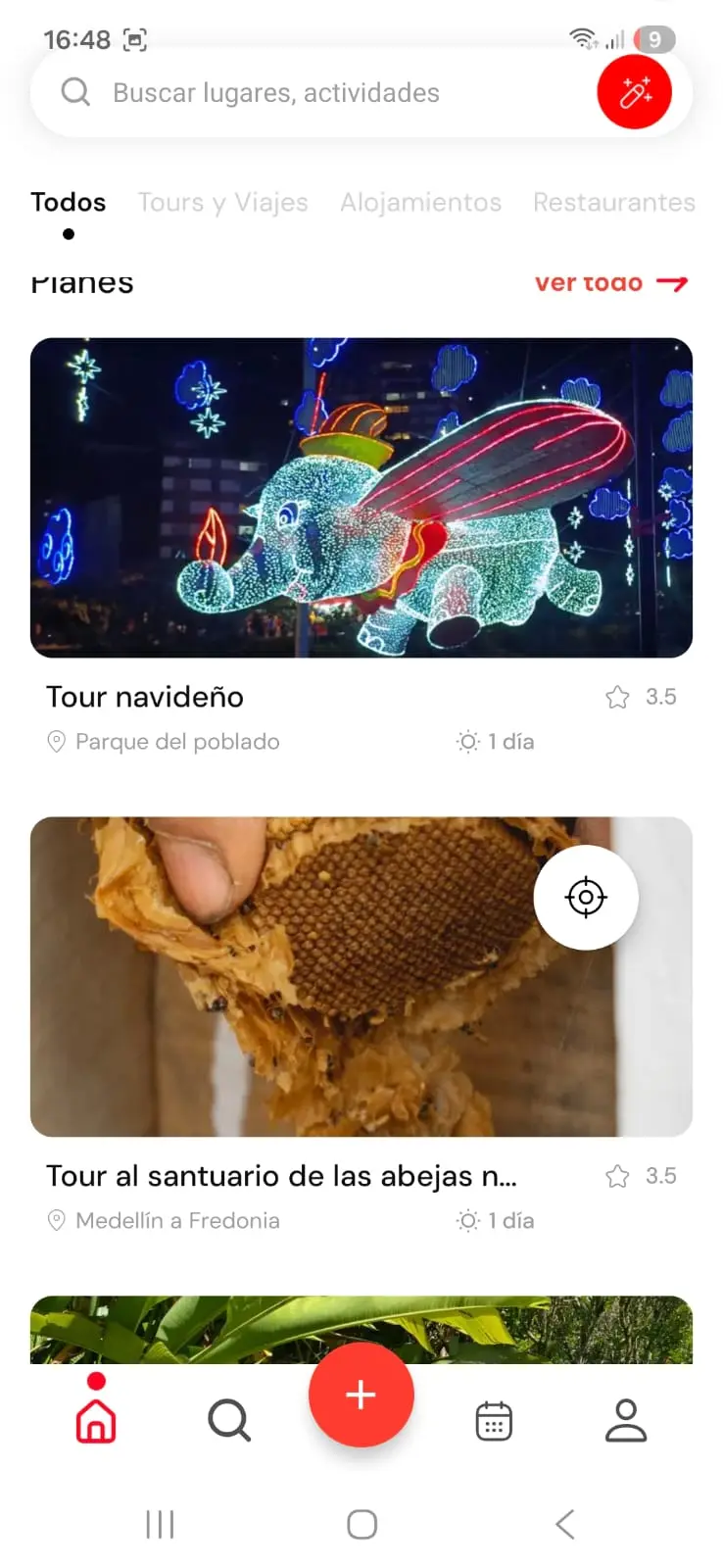Click the star rating icon on Tour navideño
This screenshot has height=1568, width=723.
coord(617,697)
